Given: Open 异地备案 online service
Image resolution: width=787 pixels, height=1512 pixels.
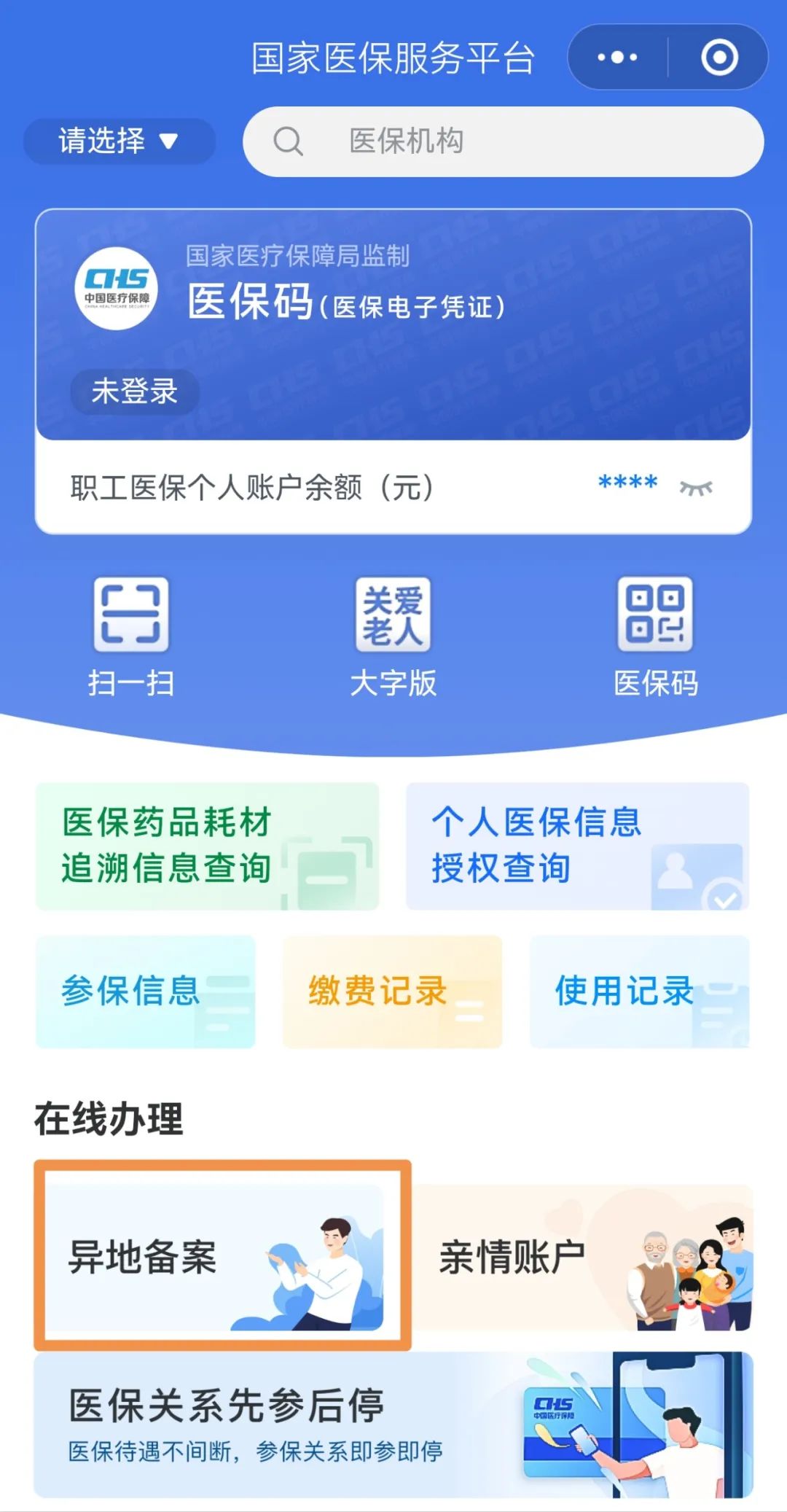Looking at the screenshot, I should [x=222, y=1255].
